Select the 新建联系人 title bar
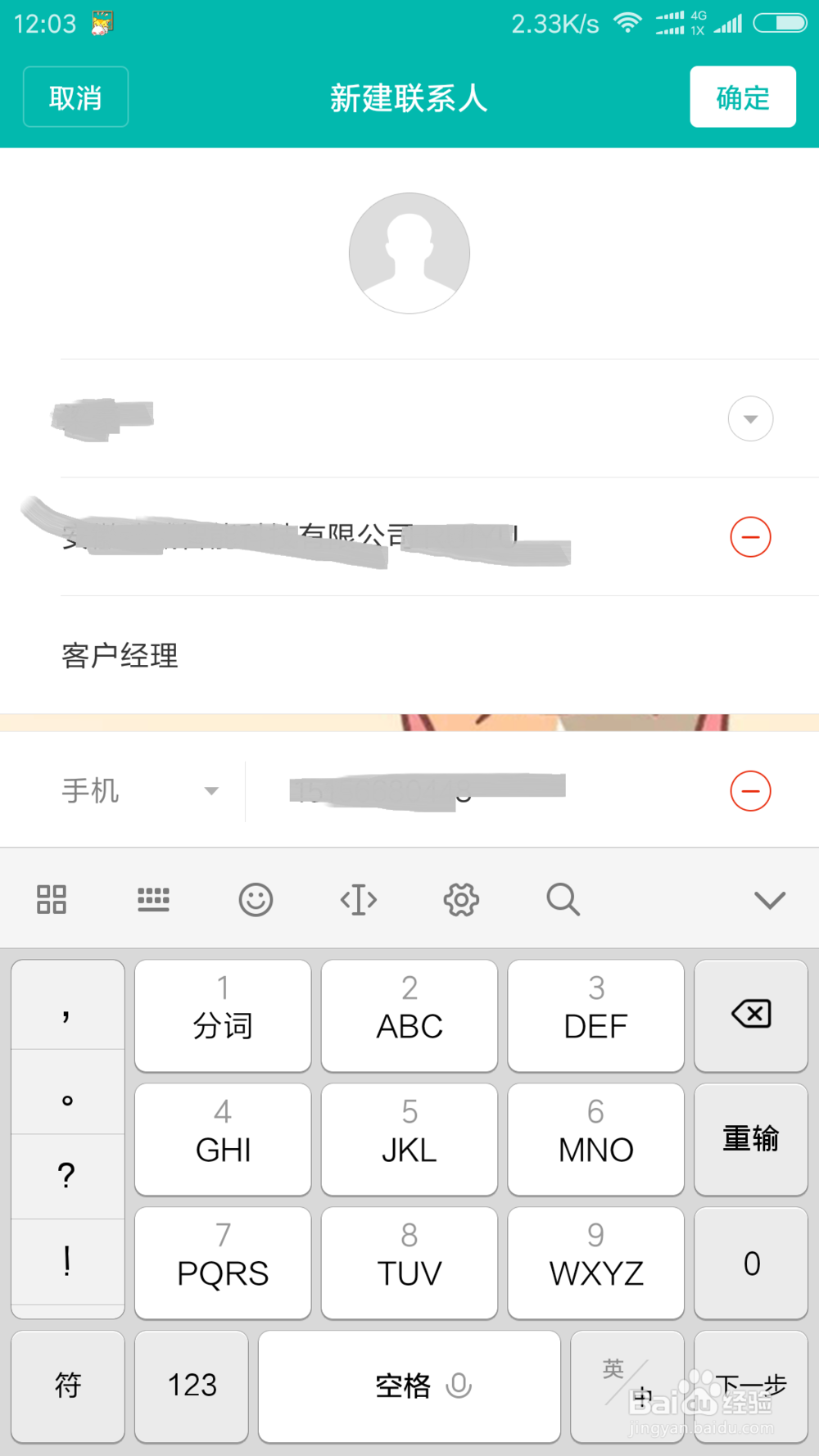 409,97
